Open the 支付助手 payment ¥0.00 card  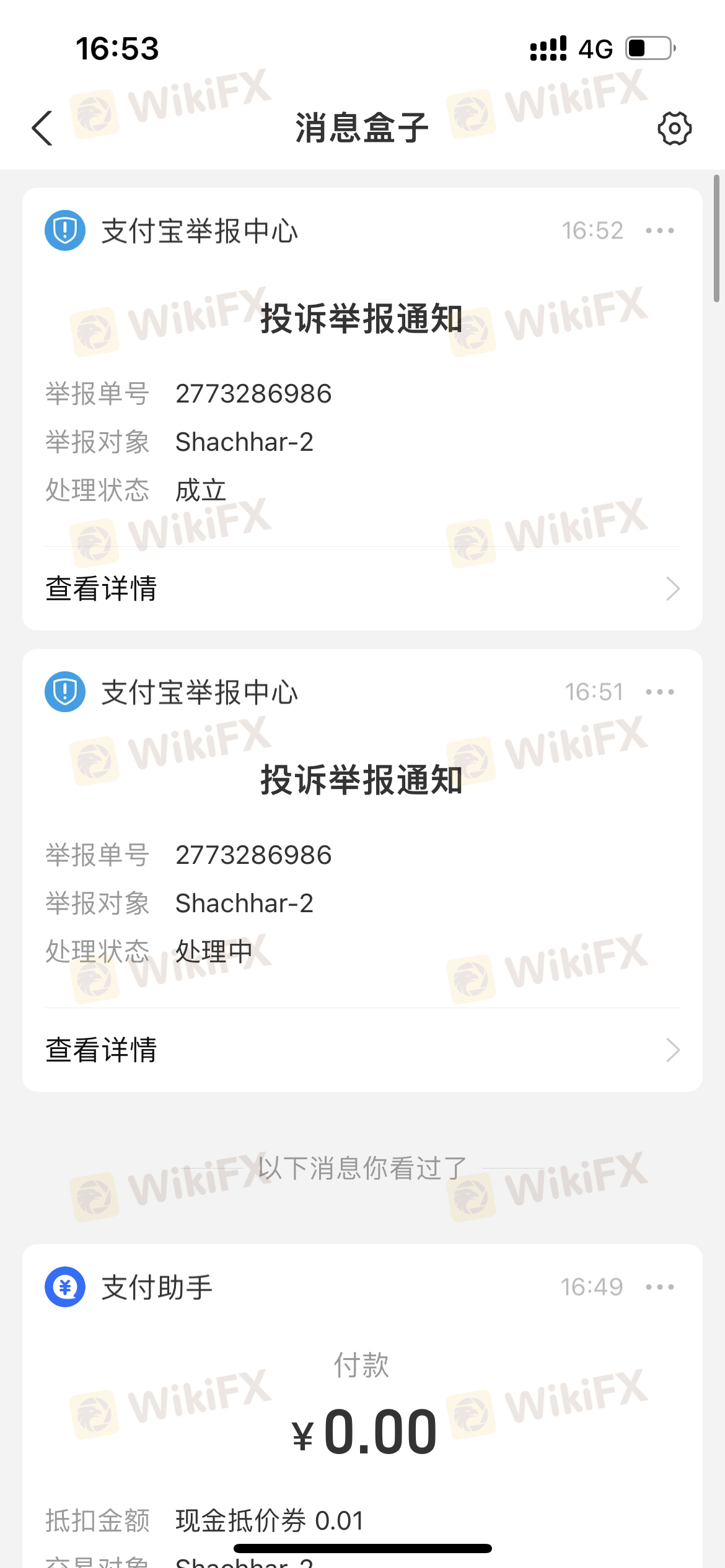[362, 1406]
